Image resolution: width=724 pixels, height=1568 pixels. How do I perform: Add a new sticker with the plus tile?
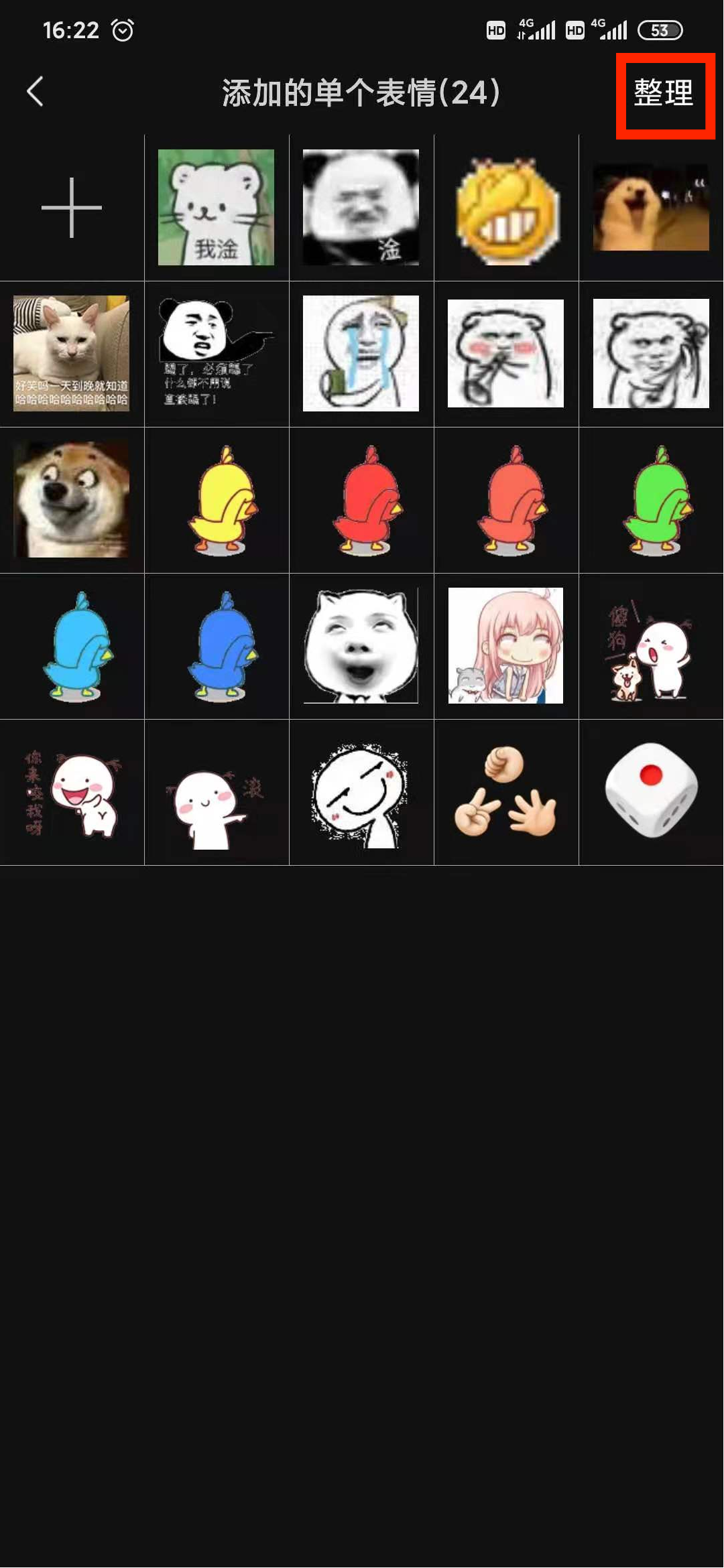click(72, 208)
